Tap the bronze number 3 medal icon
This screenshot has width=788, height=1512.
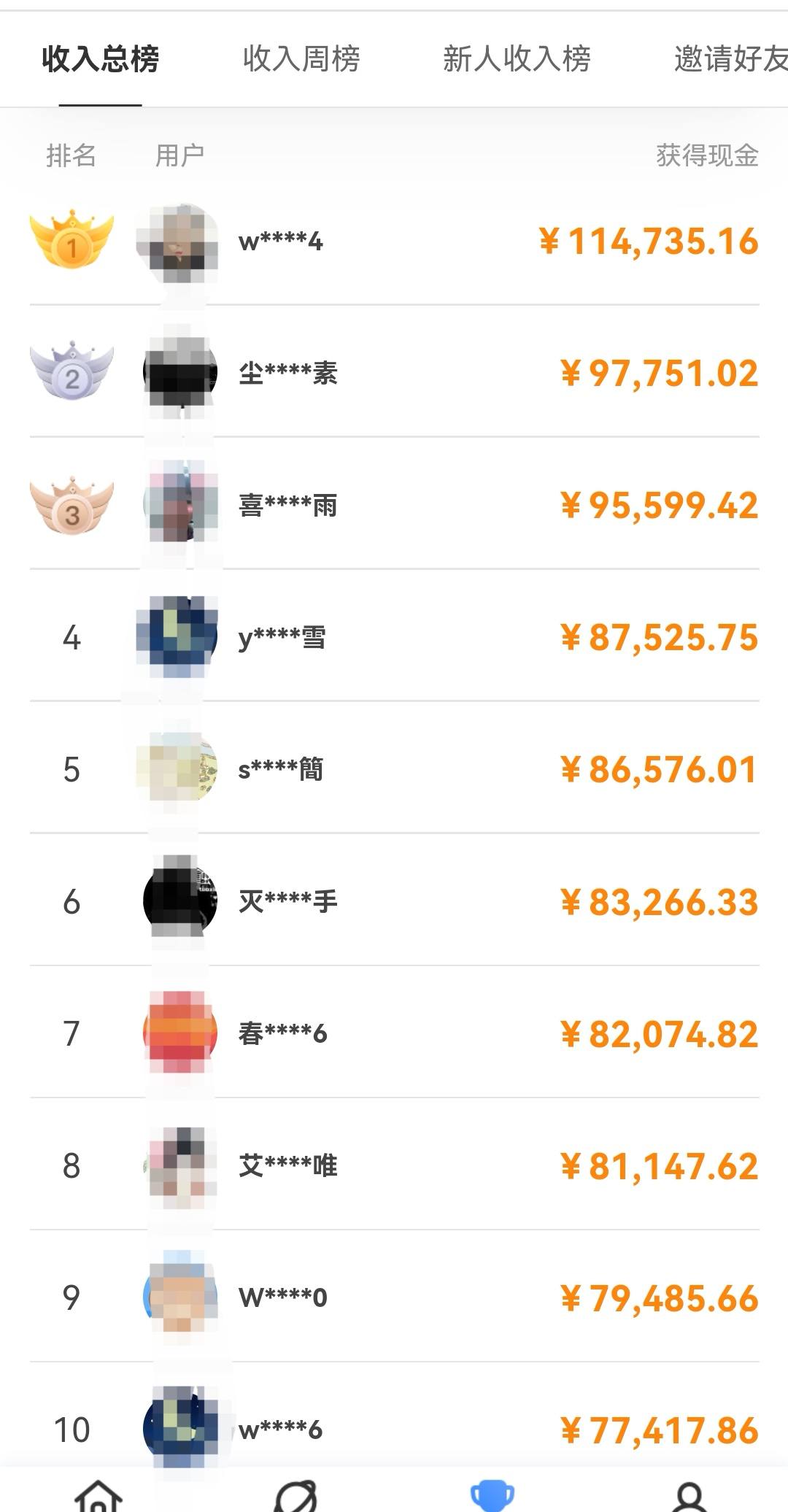coord(71,504)
